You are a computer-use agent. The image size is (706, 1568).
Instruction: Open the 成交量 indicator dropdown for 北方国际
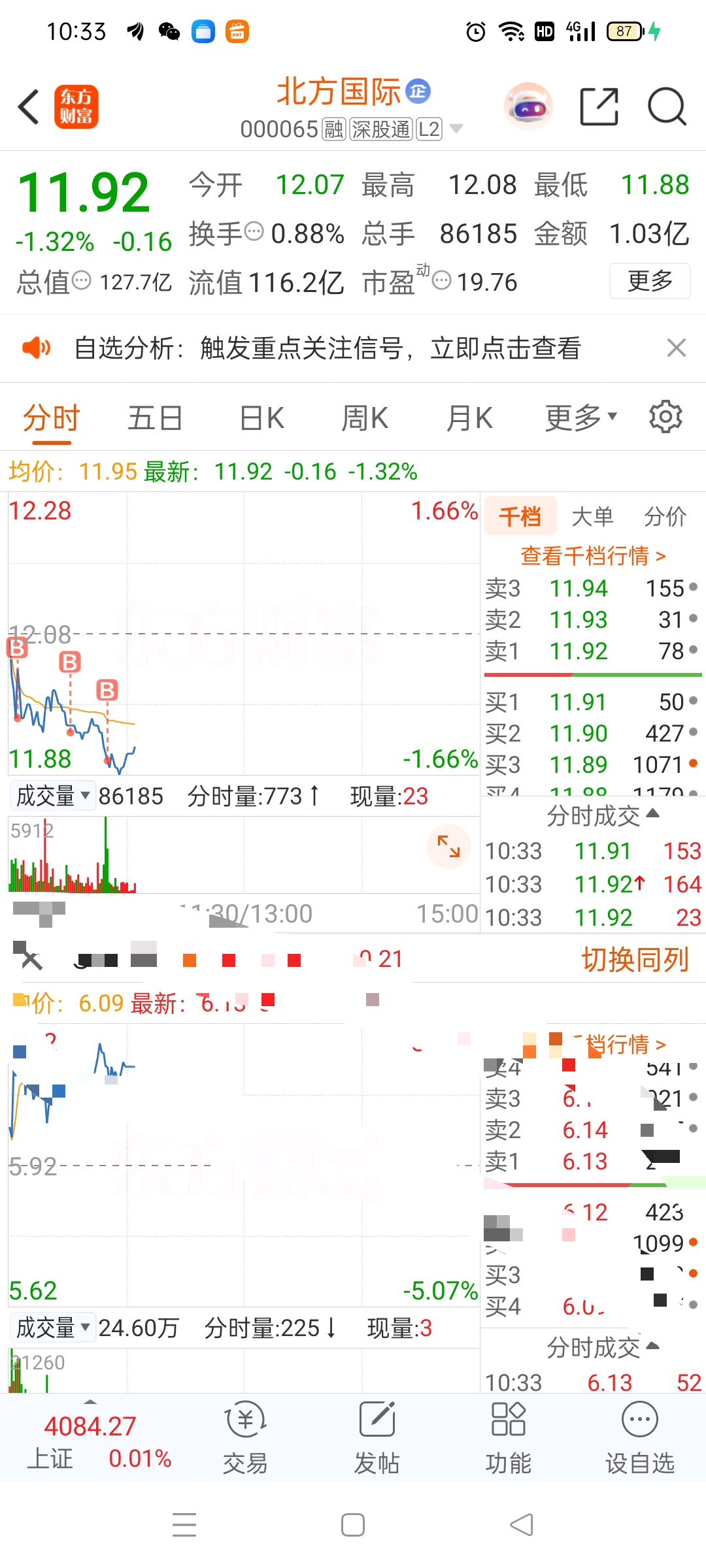52,796
